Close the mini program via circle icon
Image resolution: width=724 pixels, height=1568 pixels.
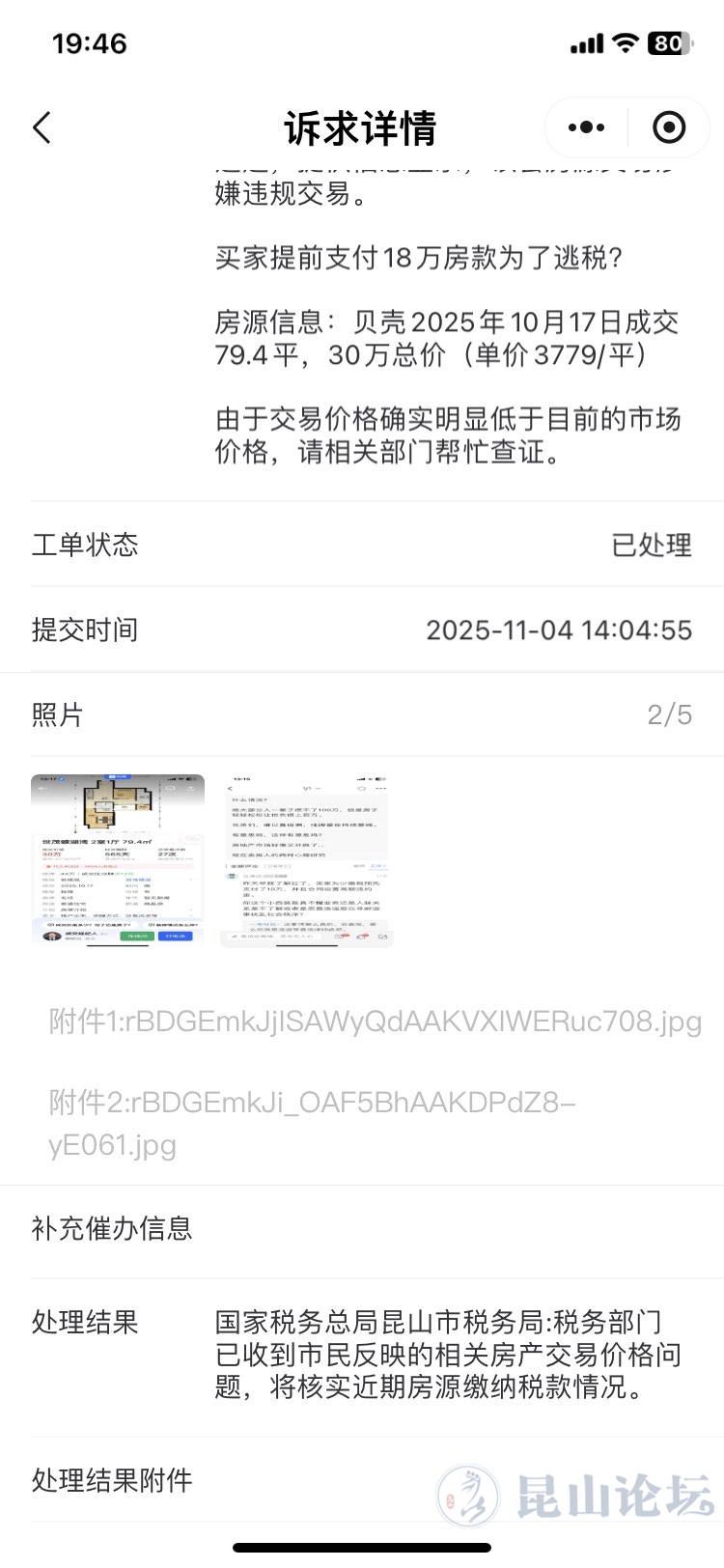coord(669,127)
